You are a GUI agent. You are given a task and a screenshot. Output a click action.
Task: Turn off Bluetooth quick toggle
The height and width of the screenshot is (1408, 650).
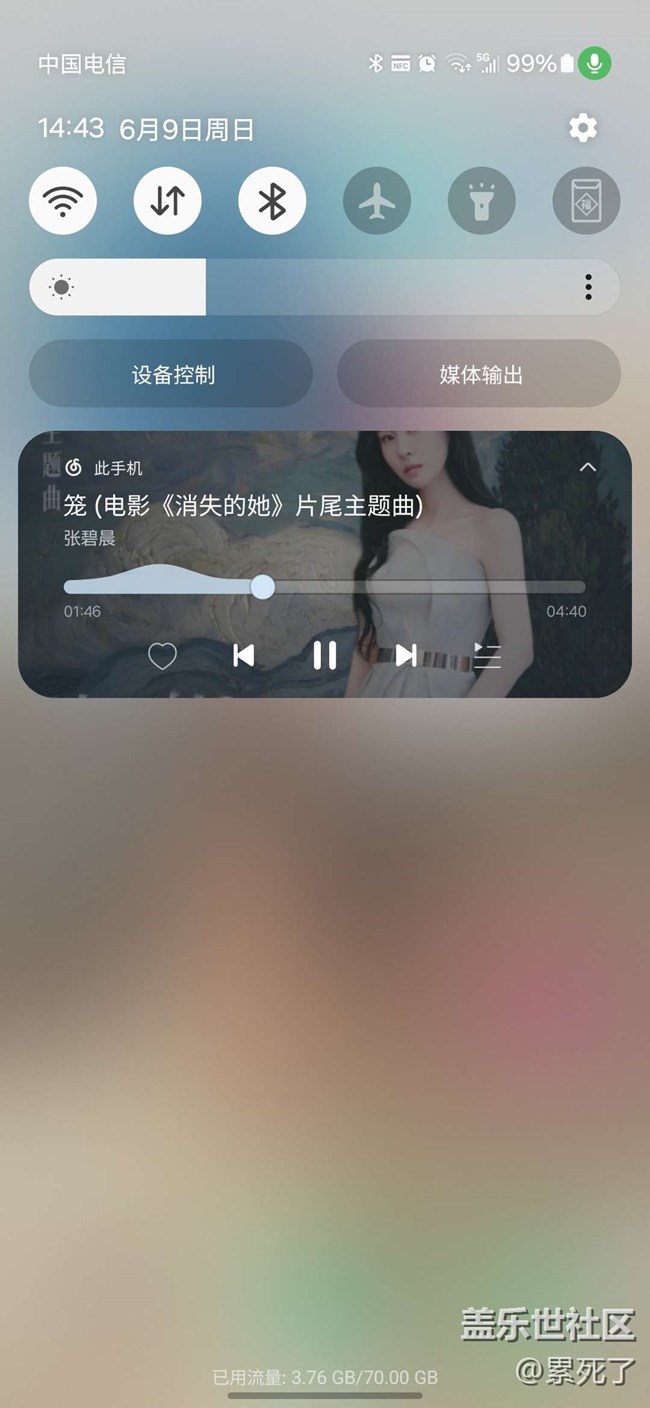click(x=272, y=201)
